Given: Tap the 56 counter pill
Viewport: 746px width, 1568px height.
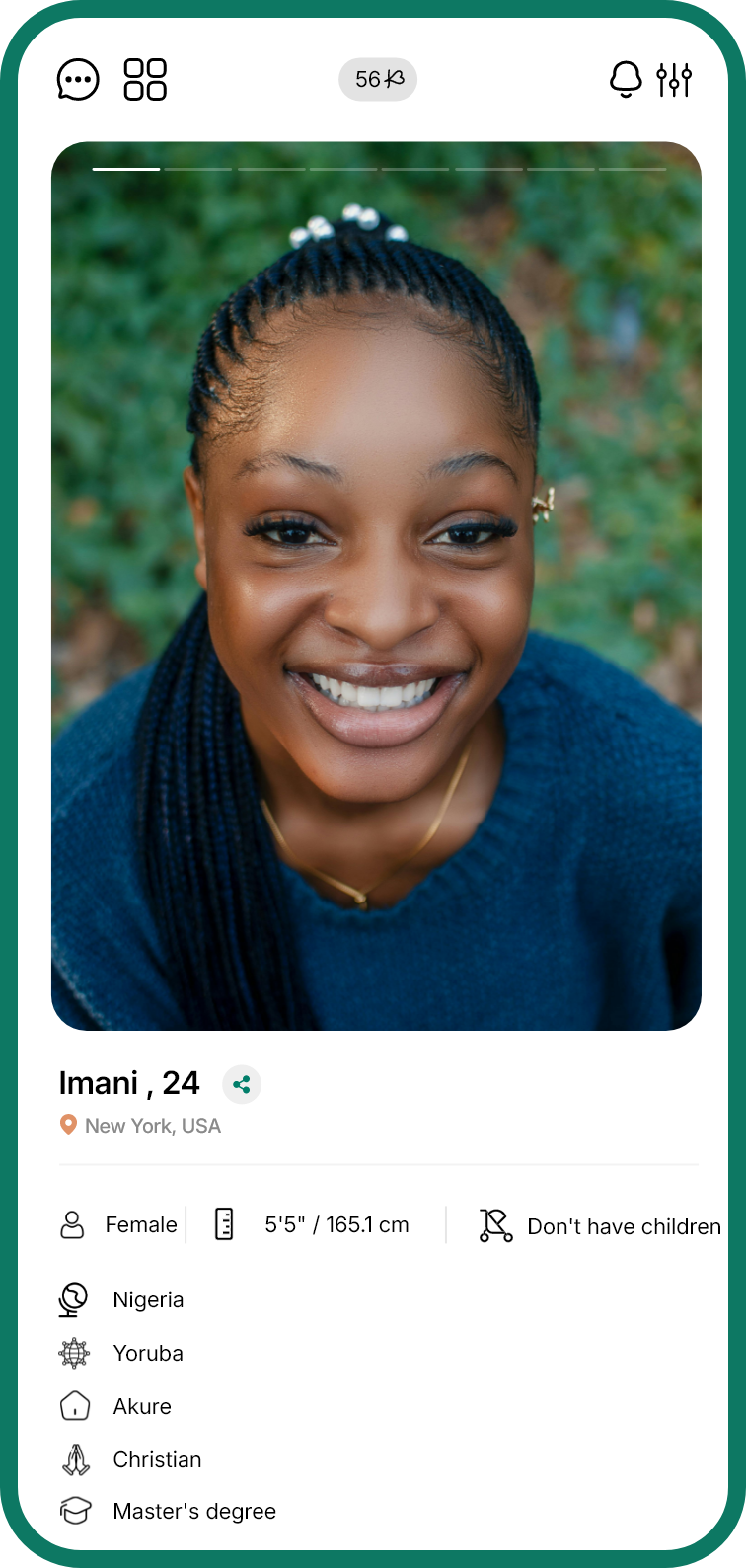Looking at the screenshot, I should [x=378, y=79].
